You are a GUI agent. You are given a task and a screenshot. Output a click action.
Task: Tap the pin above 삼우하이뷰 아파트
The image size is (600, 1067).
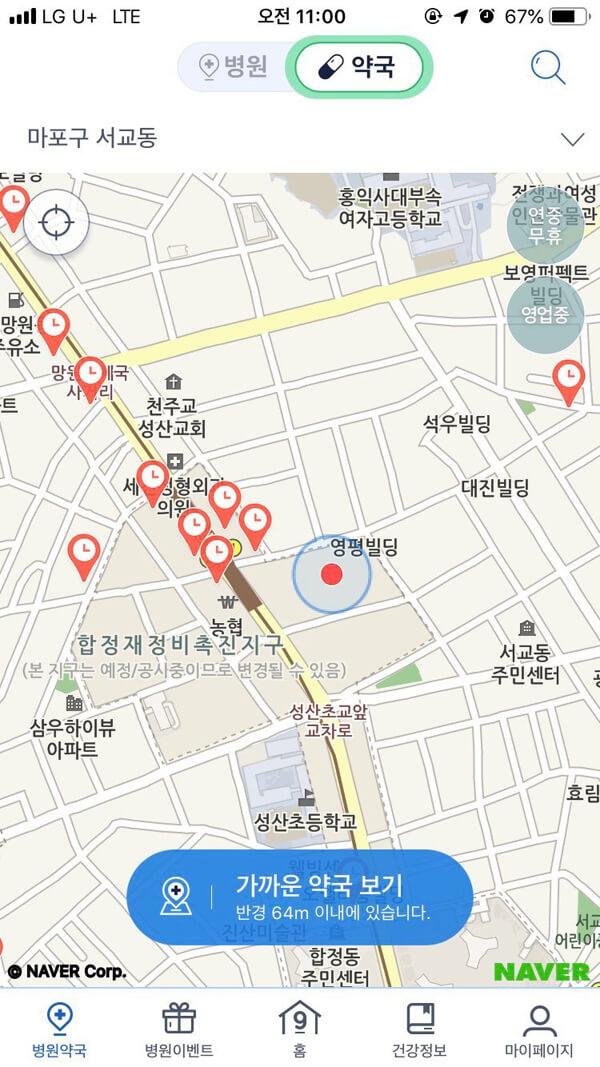(83, 555)
